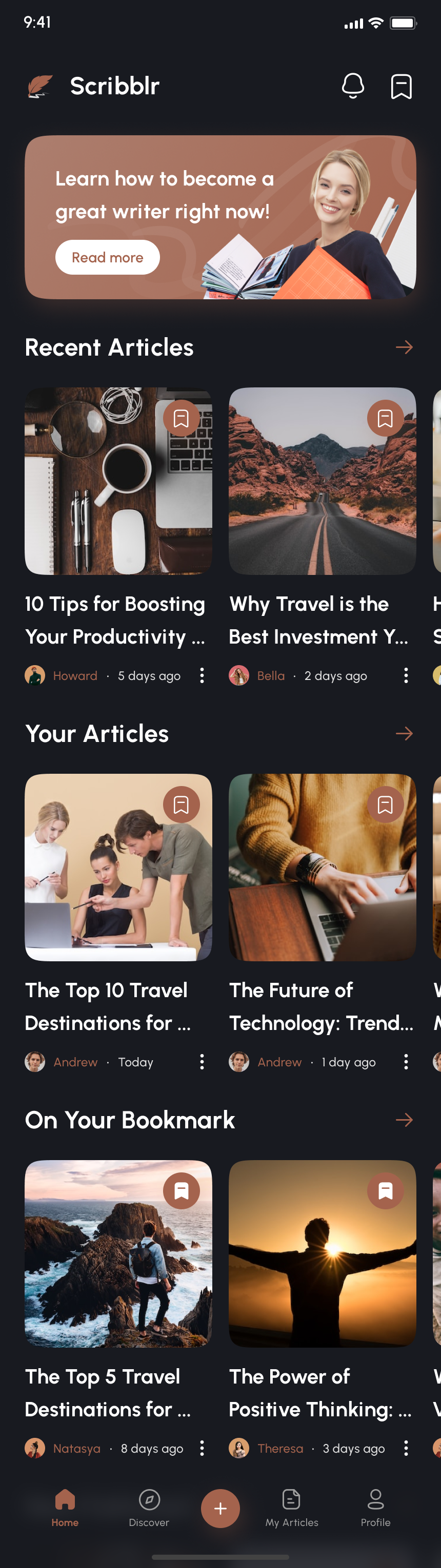This screenshot has height=1568, width=441.
Task: Bookmark the Why Travel is the Best Investment article
Action: pyautogui.click(x=385, y=418)
